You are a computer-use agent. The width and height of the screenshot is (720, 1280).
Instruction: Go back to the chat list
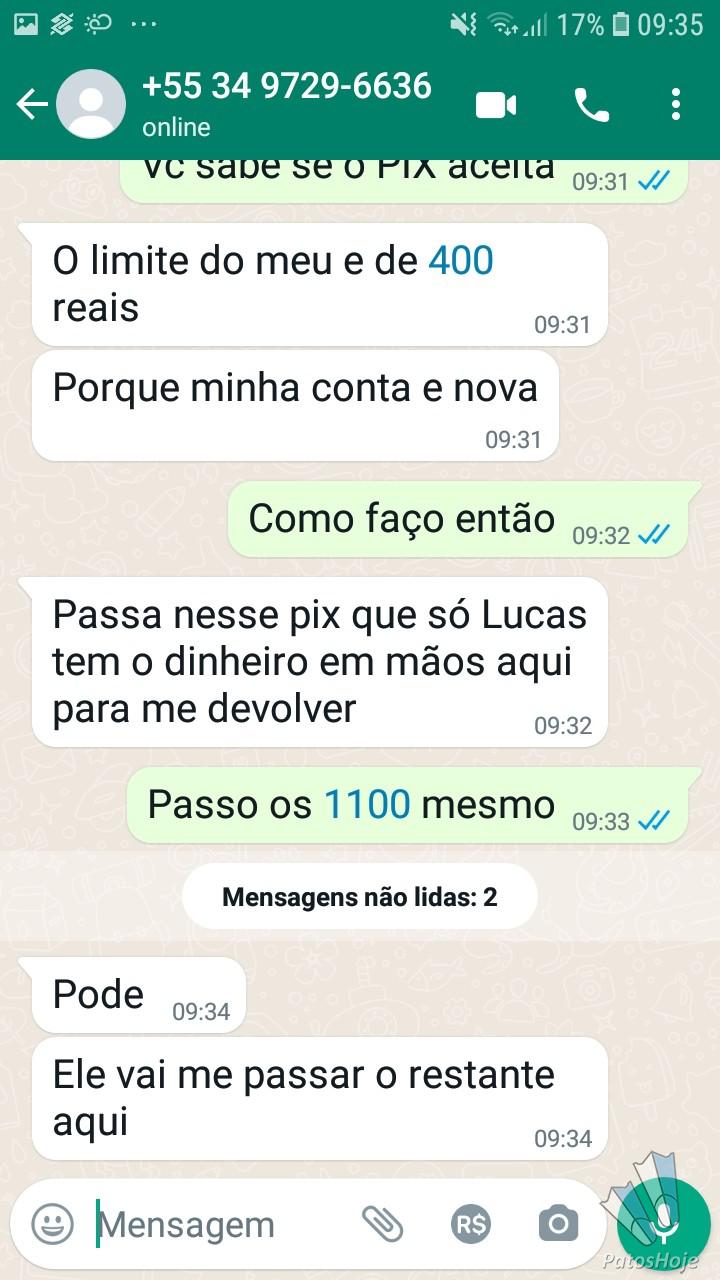pyautogui.click(x=32, y=104)
